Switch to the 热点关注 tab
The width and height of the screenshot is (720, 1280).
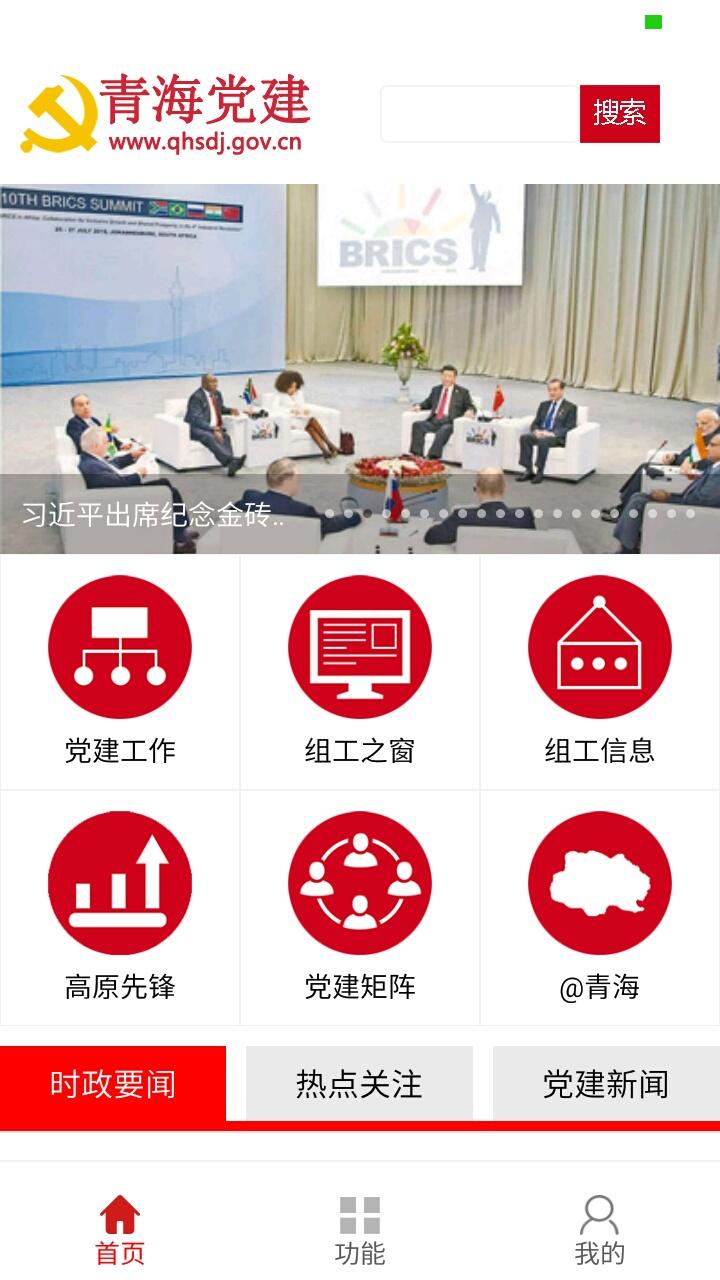(359, 1083)
